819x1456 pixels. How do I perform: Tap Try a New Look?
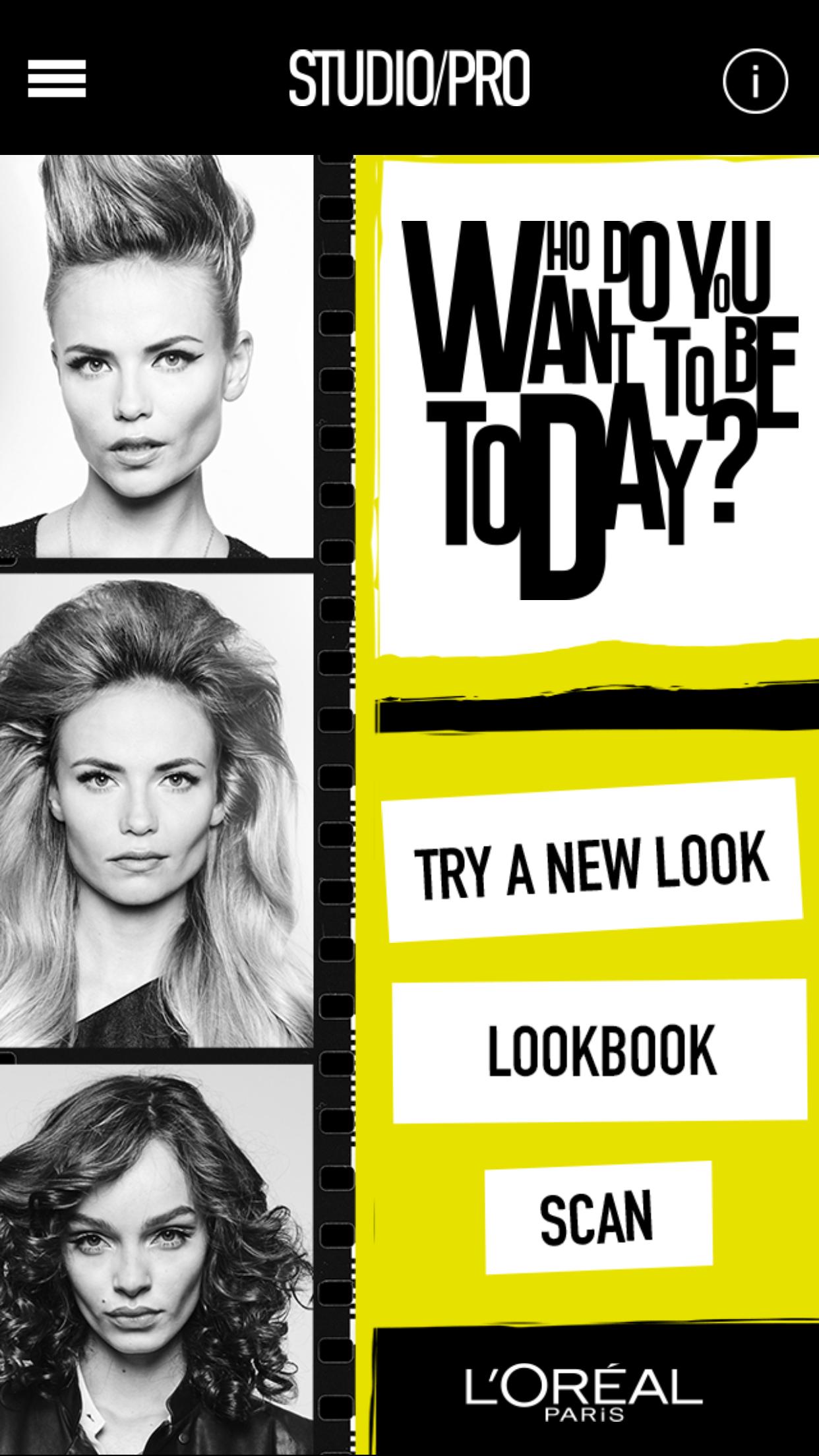[591, 861]
